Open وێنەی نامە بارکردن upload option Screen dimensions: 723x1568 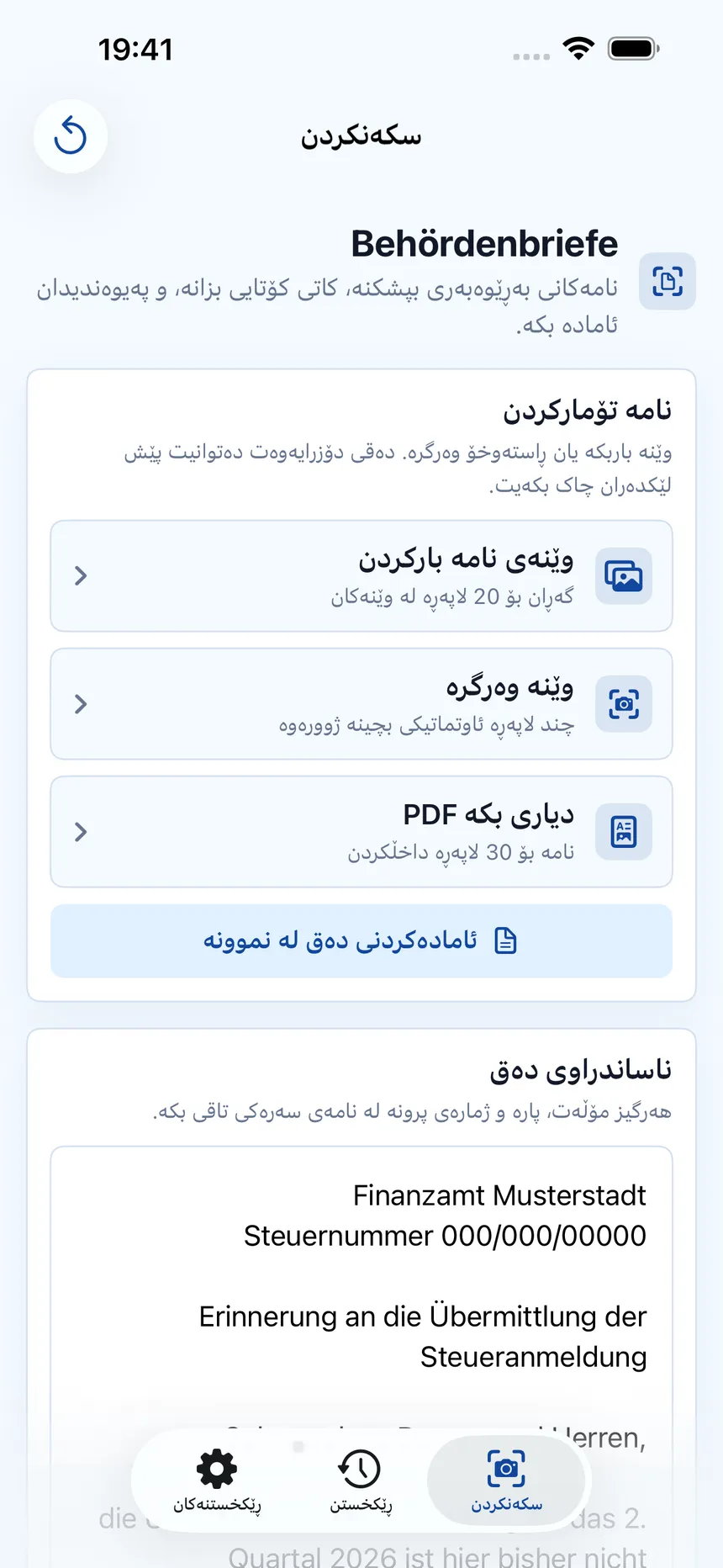click(x=361, y=576)
